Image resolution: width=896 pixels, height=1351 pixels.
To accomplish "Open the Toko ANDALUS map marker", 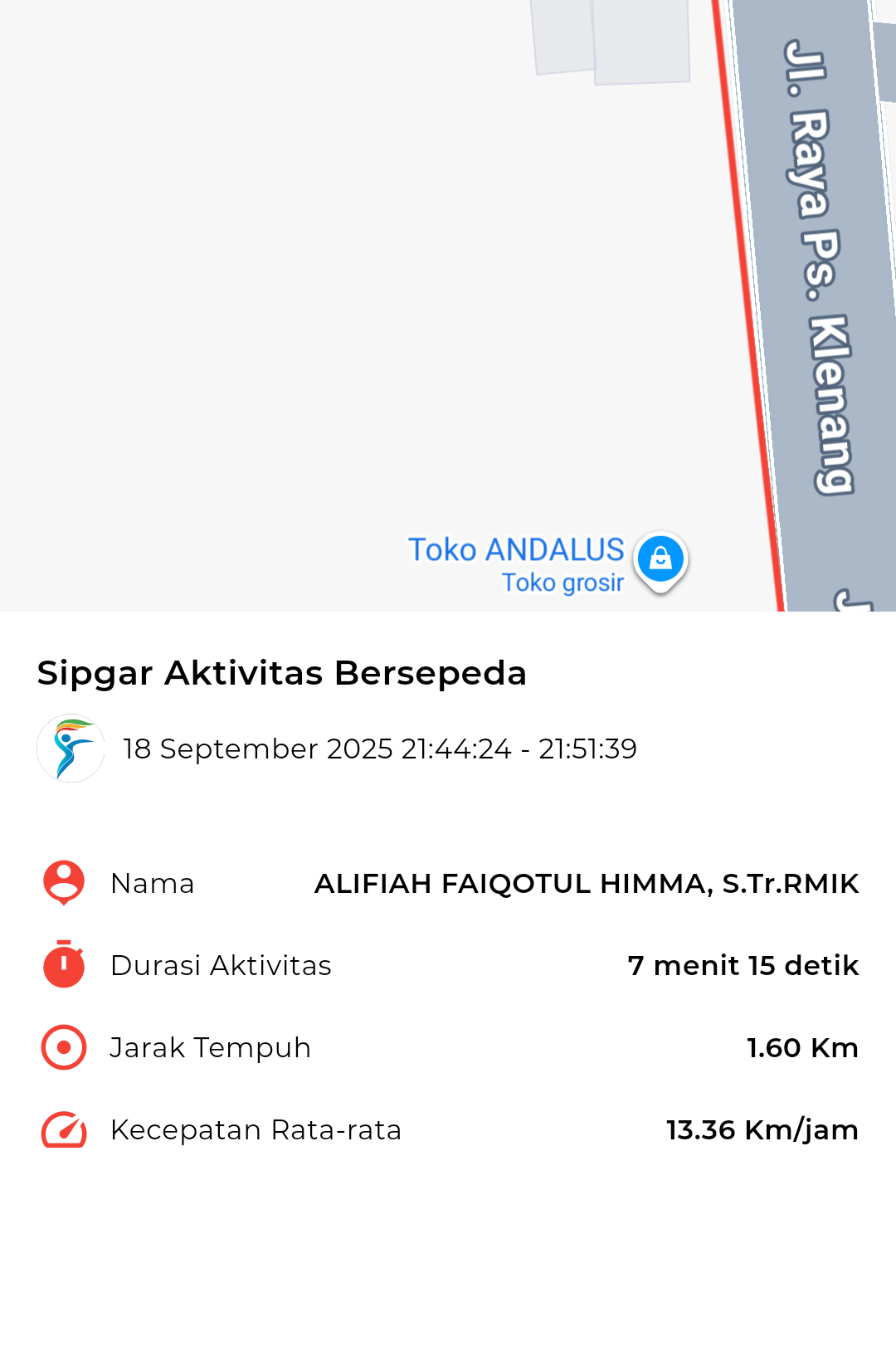I will pyautogui.click(x=660, y=559).
